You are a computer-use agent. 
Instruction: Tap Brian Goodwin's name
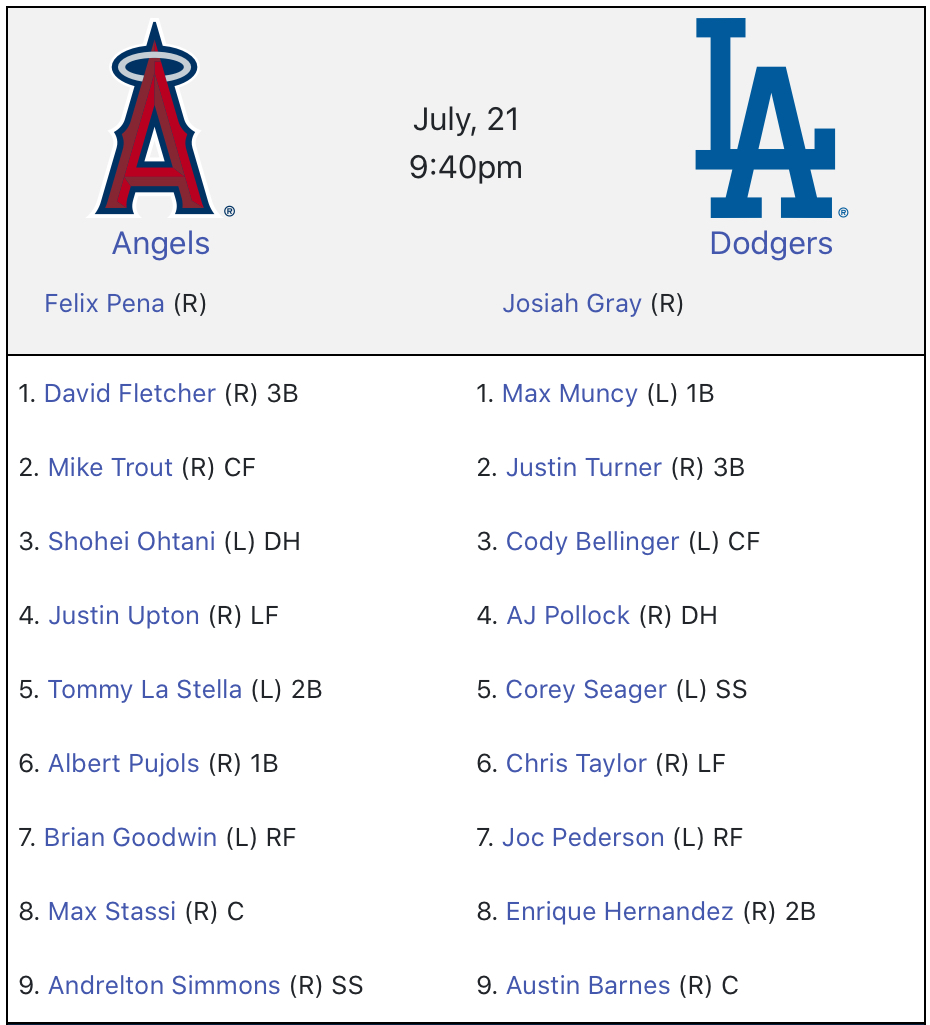[x=130, y=838]
